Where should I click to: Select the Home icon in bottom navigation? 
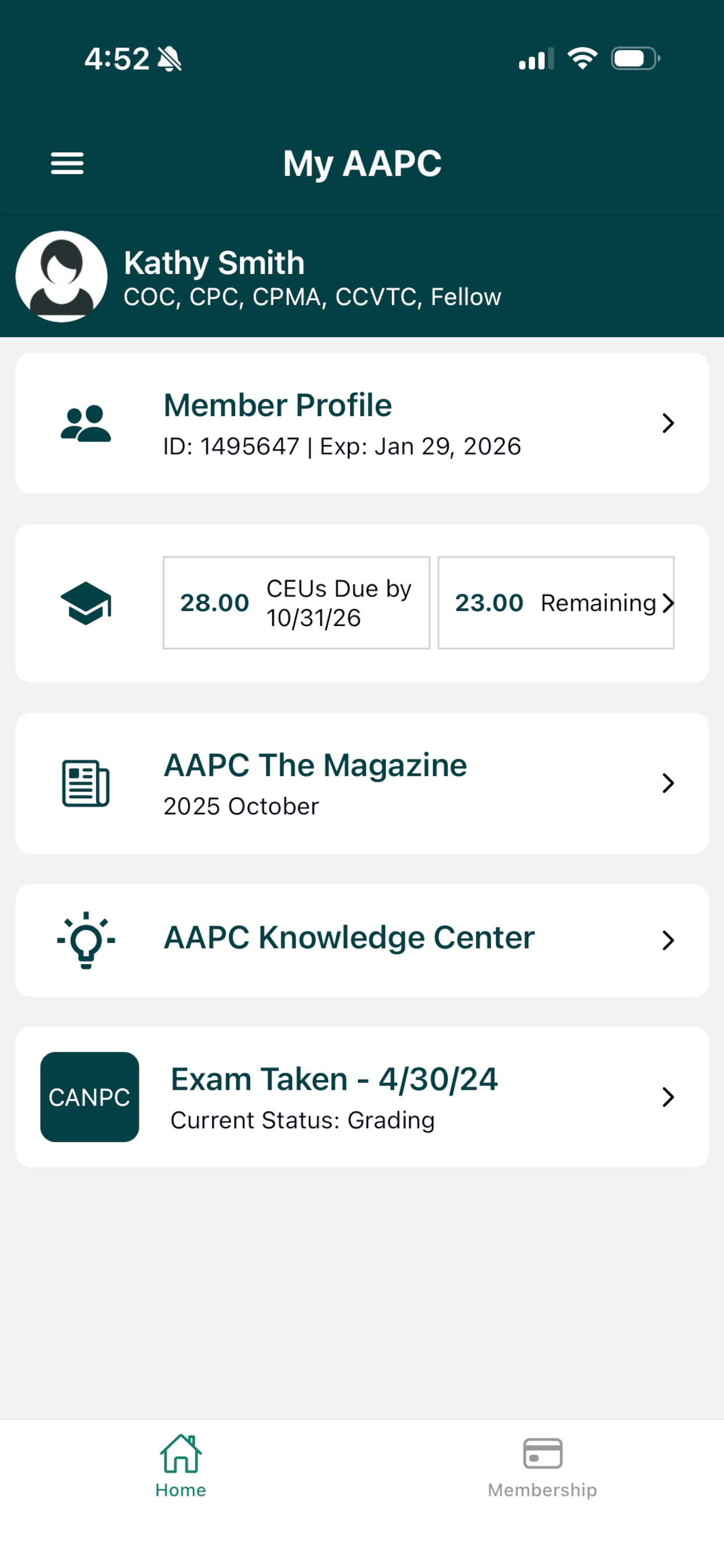[180, 1455]
